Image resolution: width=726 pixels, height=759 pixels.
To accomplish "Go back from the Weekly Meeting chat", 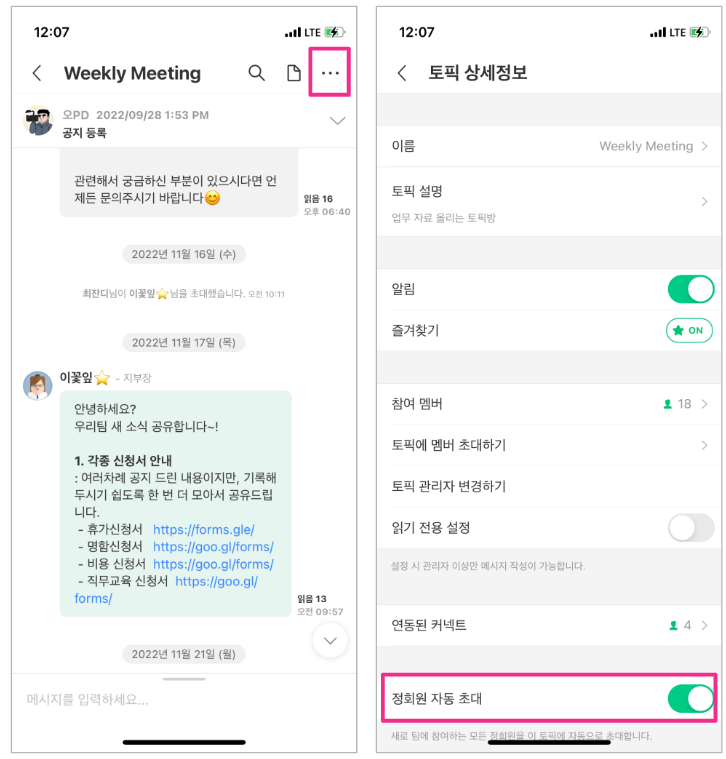I will click(x=37, y=73).
